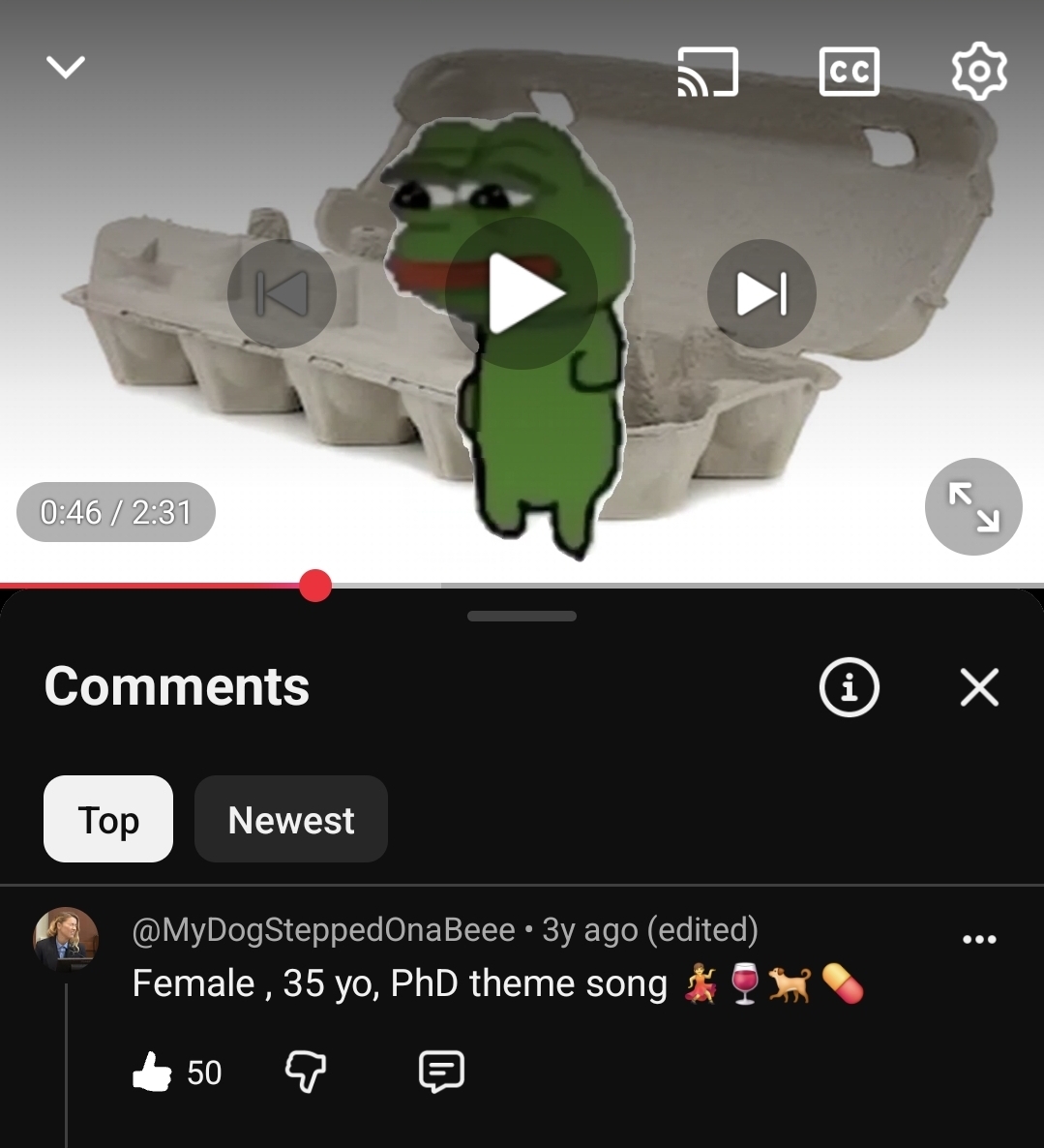Like the PhD theme song comment
Screen dimensions: 1044x1148
tap(152, 1072)
